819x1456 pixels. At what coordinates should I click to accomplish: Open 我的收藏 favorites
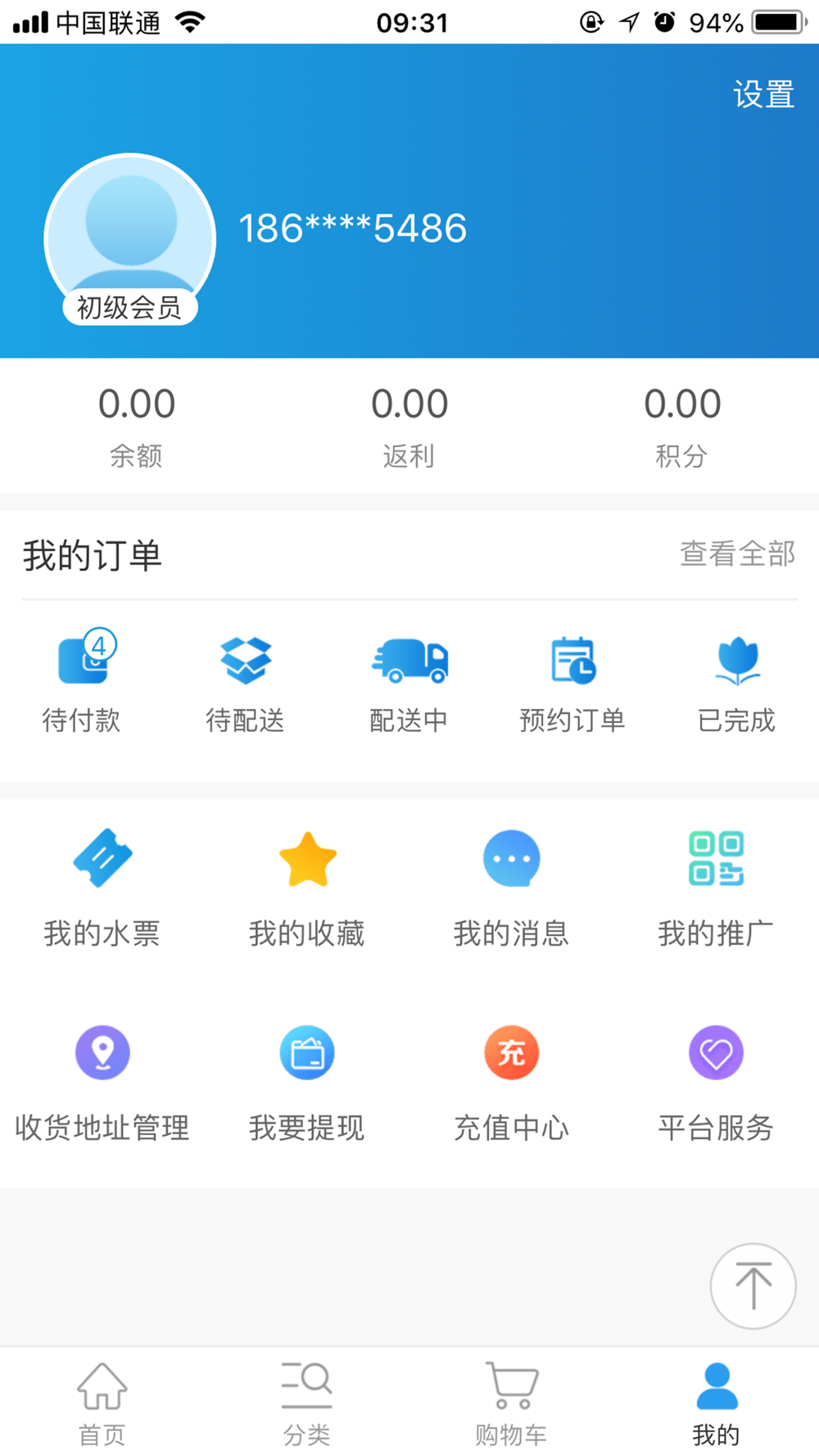tap(307, 889)
